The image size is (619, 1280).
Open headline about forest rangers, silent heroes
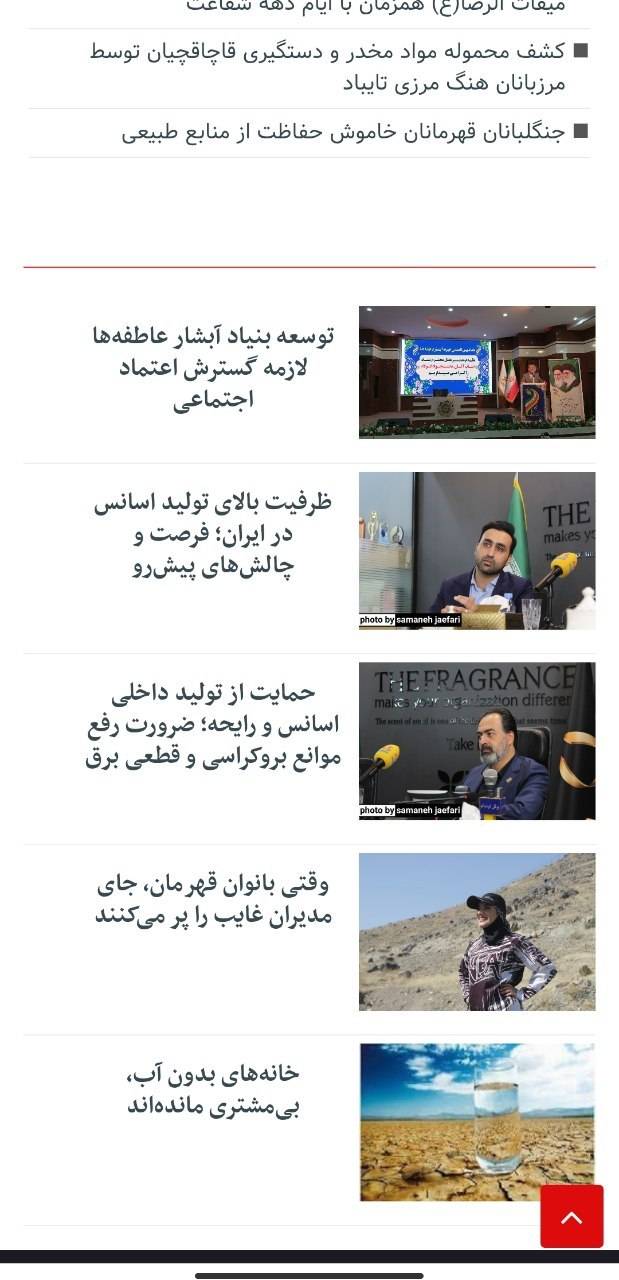tap(345, 132)
